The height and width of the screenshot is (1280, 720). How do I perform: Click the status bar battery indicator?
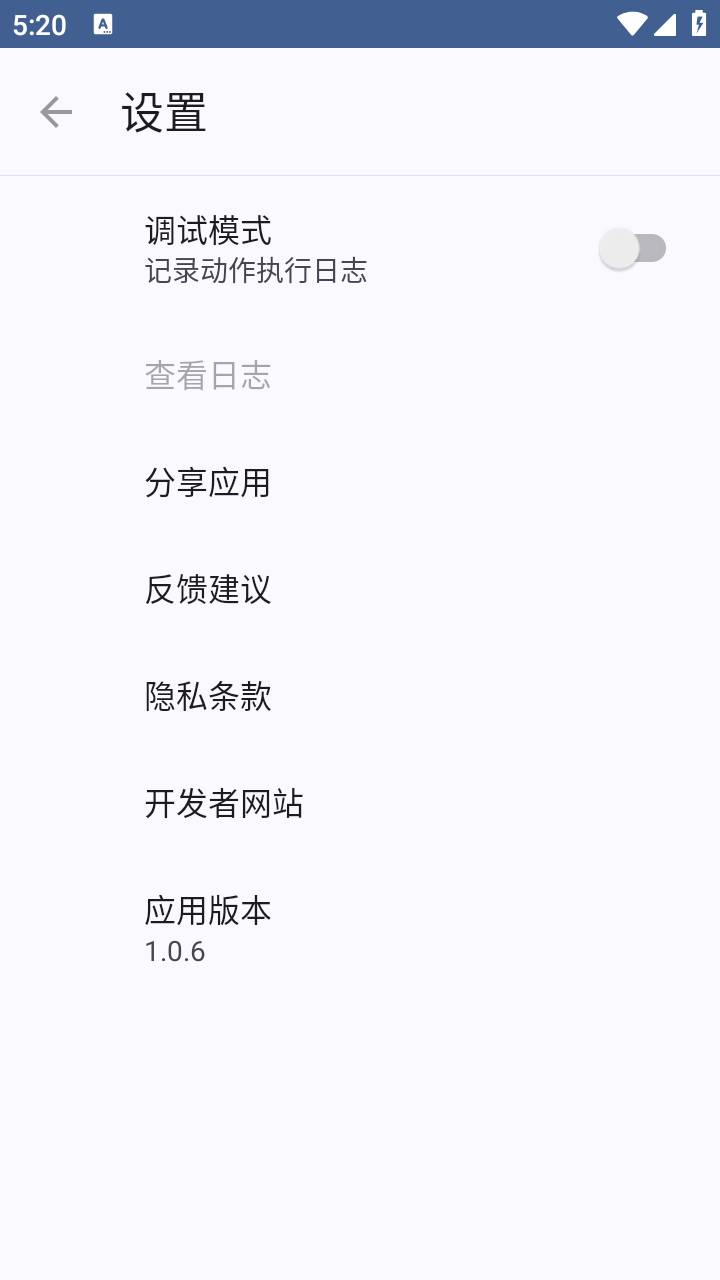pyautogui.click(x=699, y=24)
